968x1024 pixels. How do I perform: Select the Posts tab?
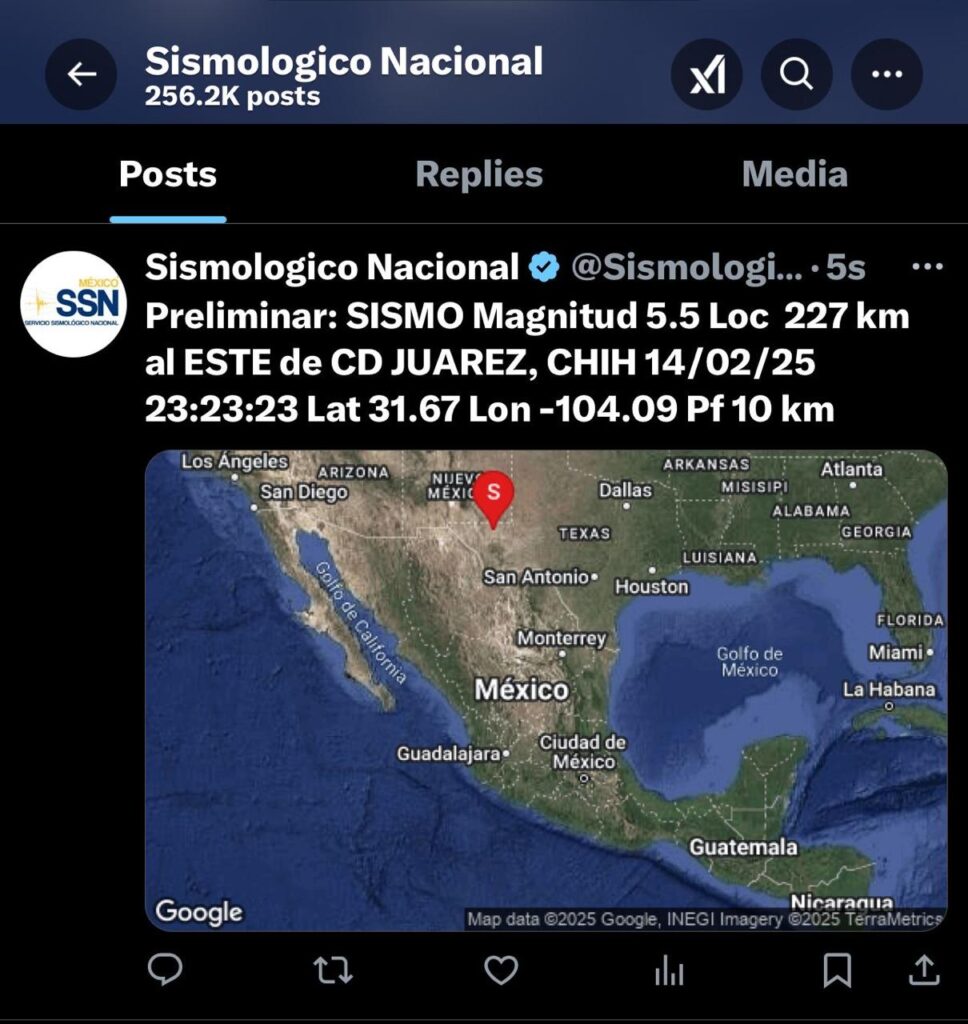(x=168, y=175)
